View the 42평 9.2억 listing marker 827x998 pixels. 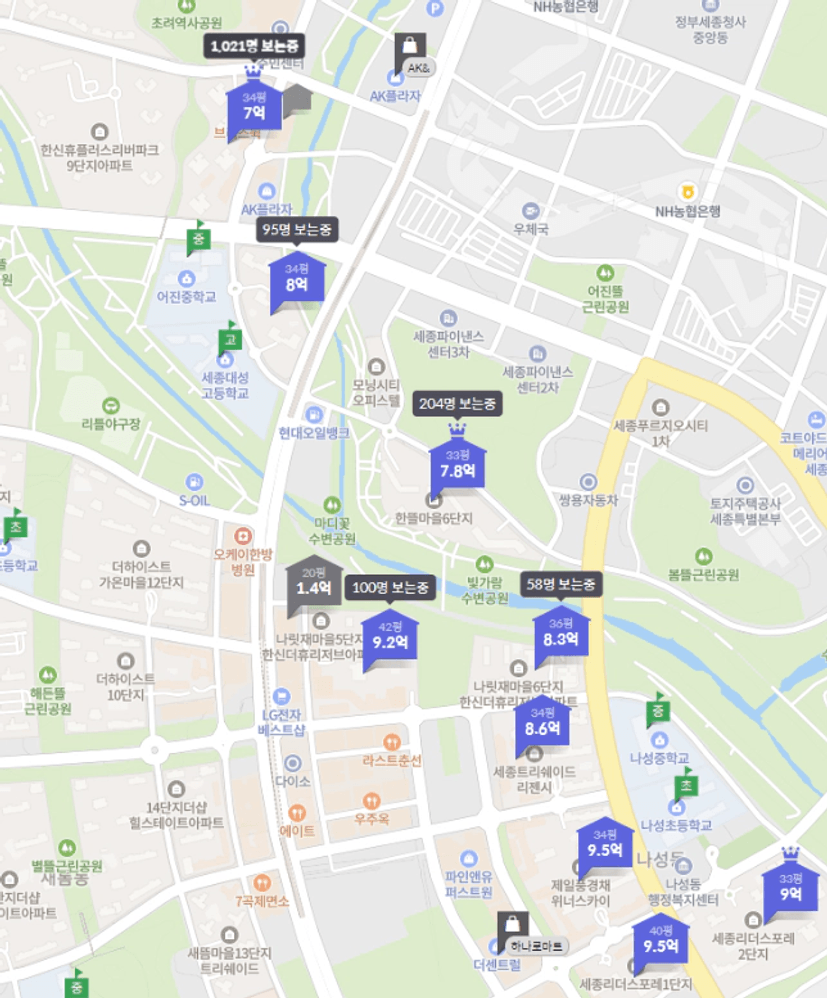click(388, 635)
